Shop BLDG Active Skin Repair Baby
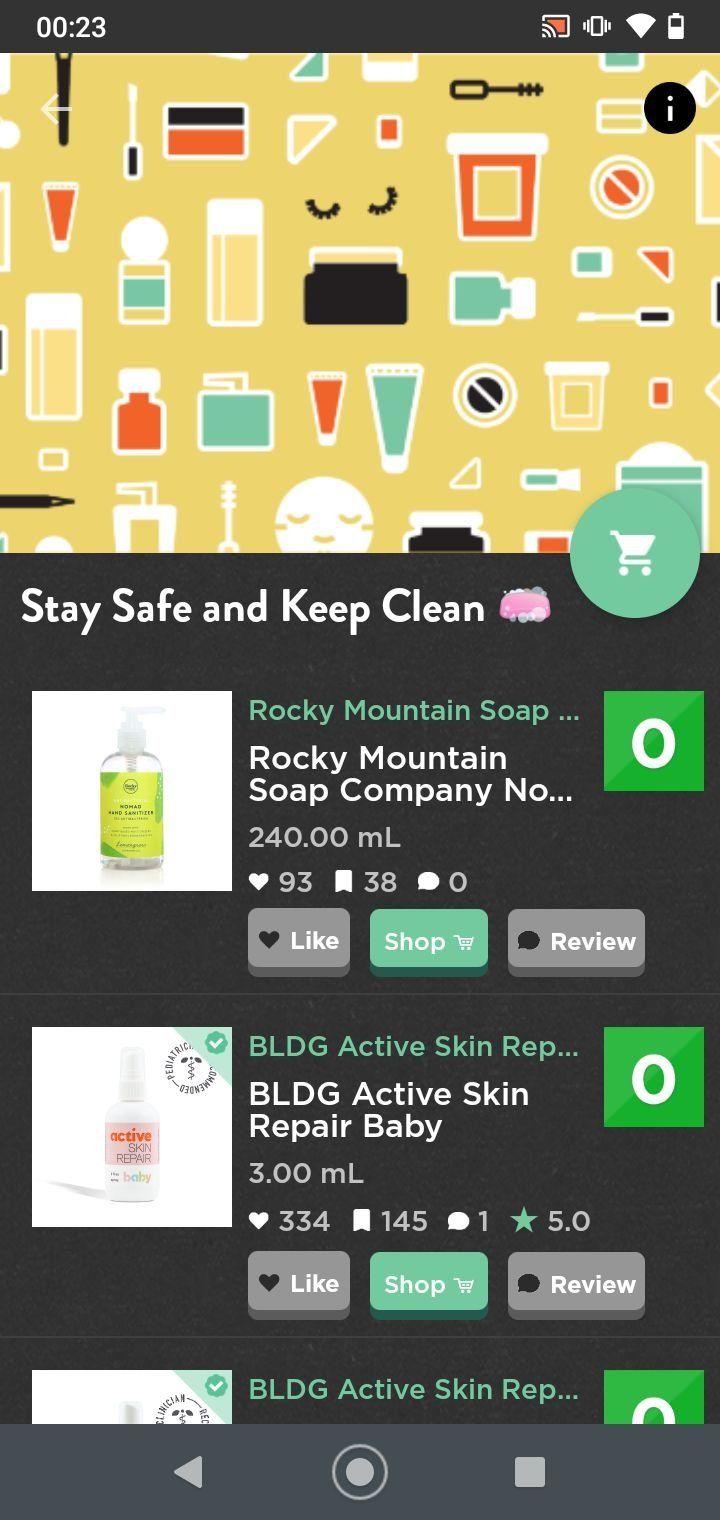 [429, 1284]
